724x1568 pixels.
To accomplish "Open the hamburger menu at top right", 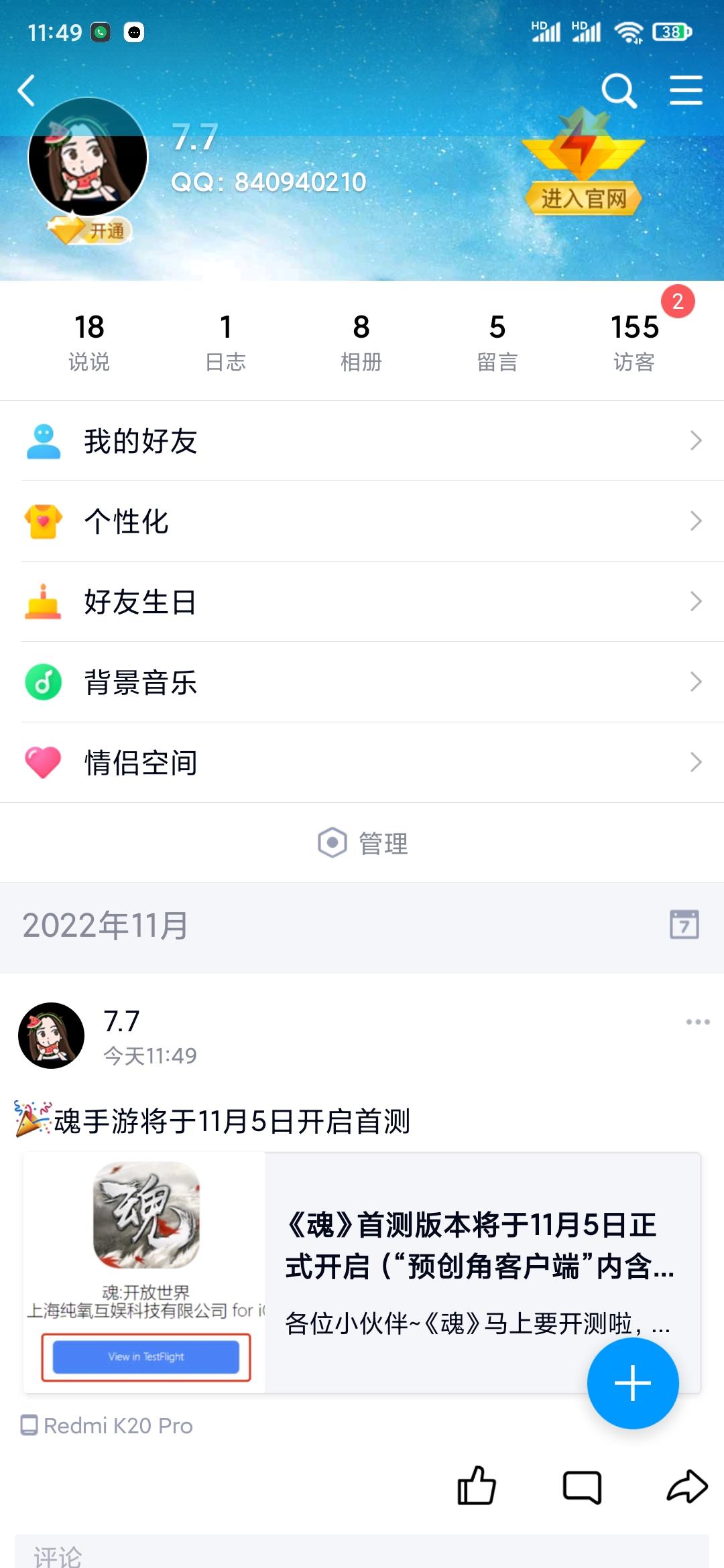I will coord(686,91).
